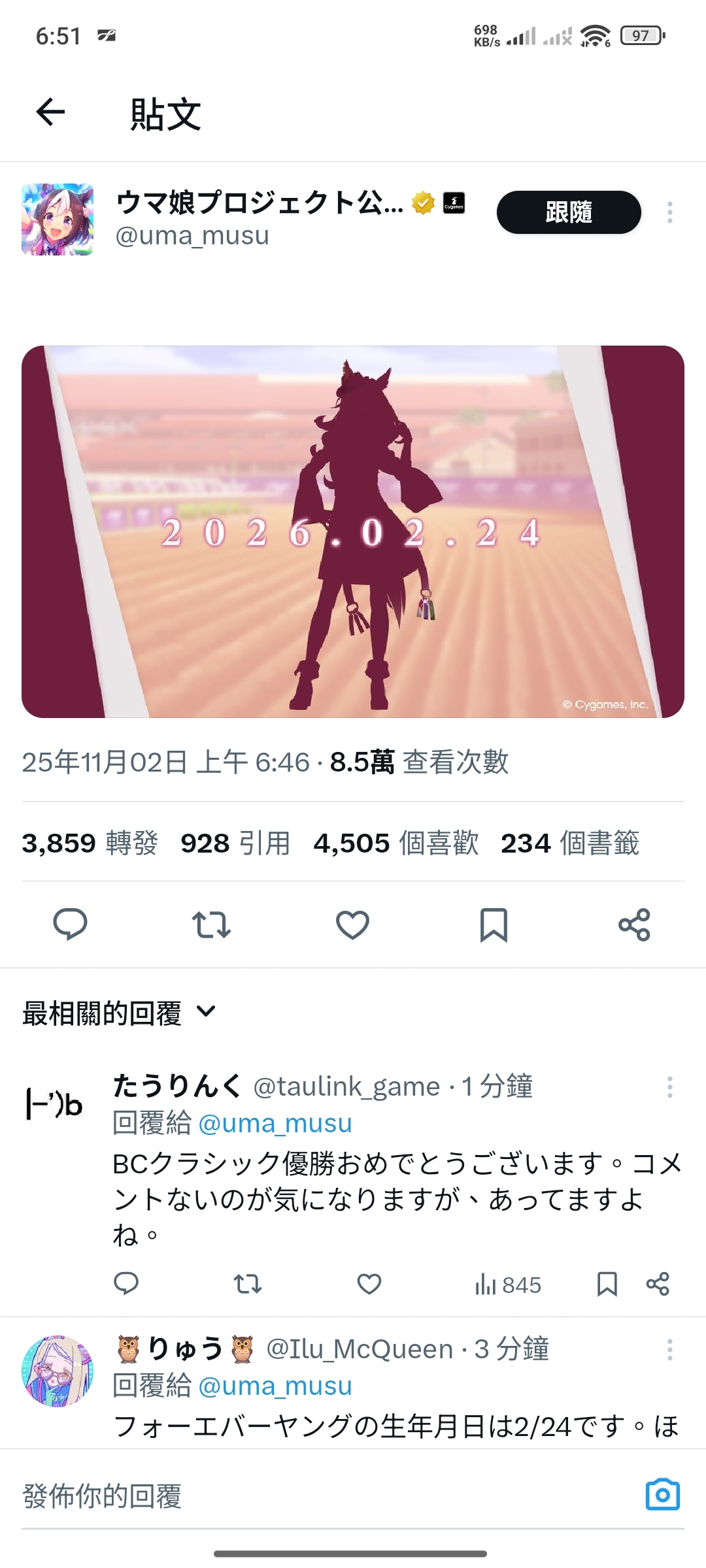The height and width of the screenshot is (1568, 706).
Task: Share the main post
Action: point(634,924)
